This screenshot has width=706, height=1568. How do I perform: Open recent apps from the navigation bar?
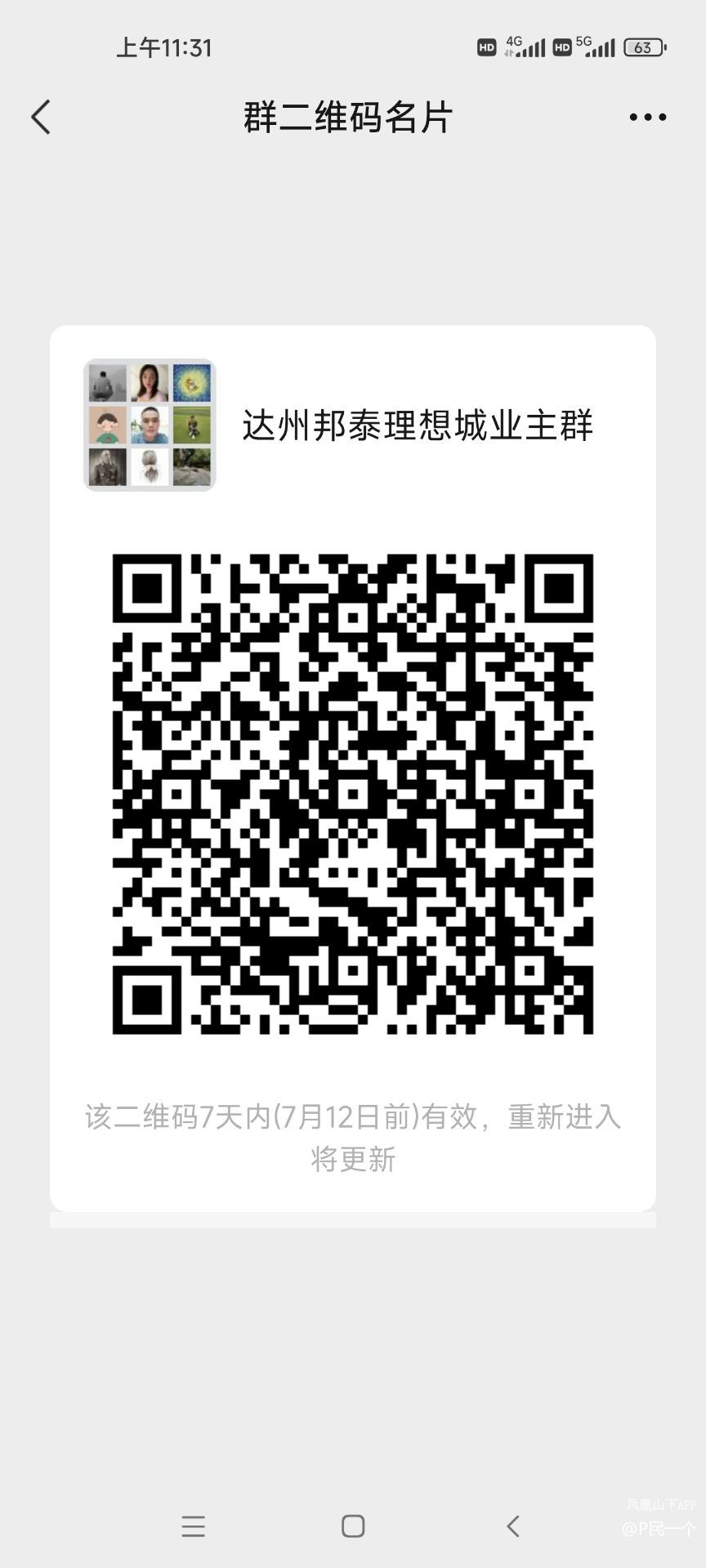pos(194,1526)
